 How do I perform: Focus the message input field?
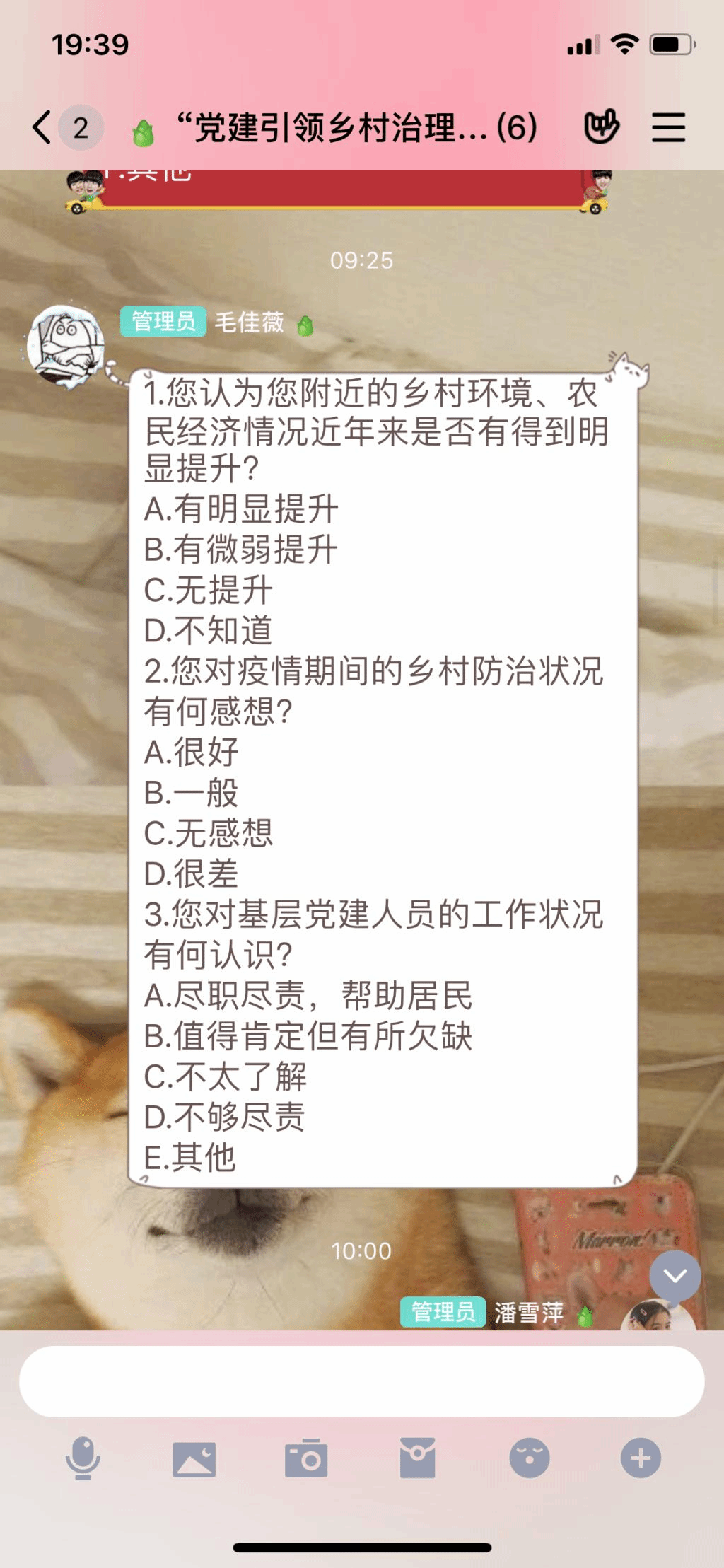361,1381
